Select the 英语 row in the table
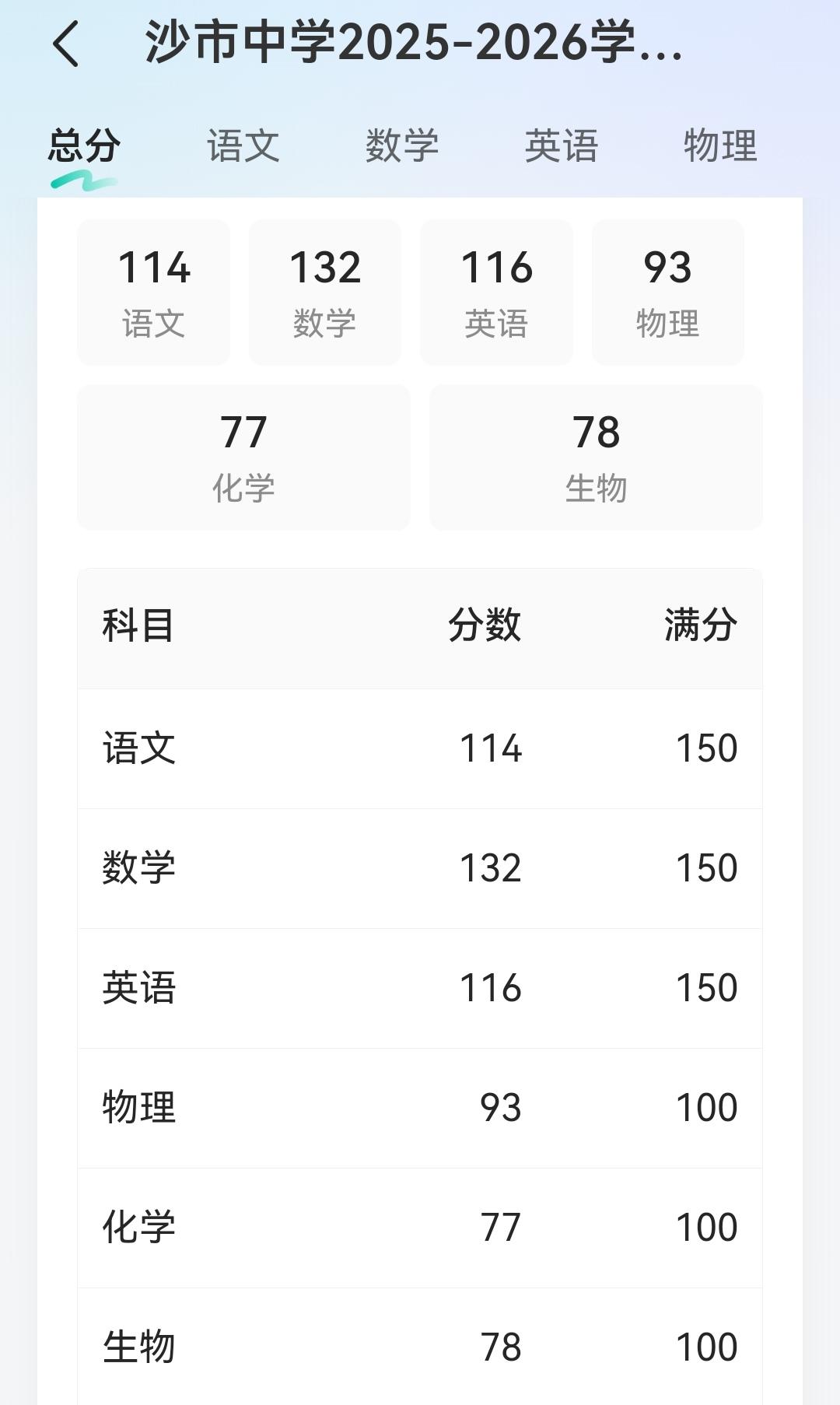The width and height of the screenshot is (840, 1405). point(420,988)
